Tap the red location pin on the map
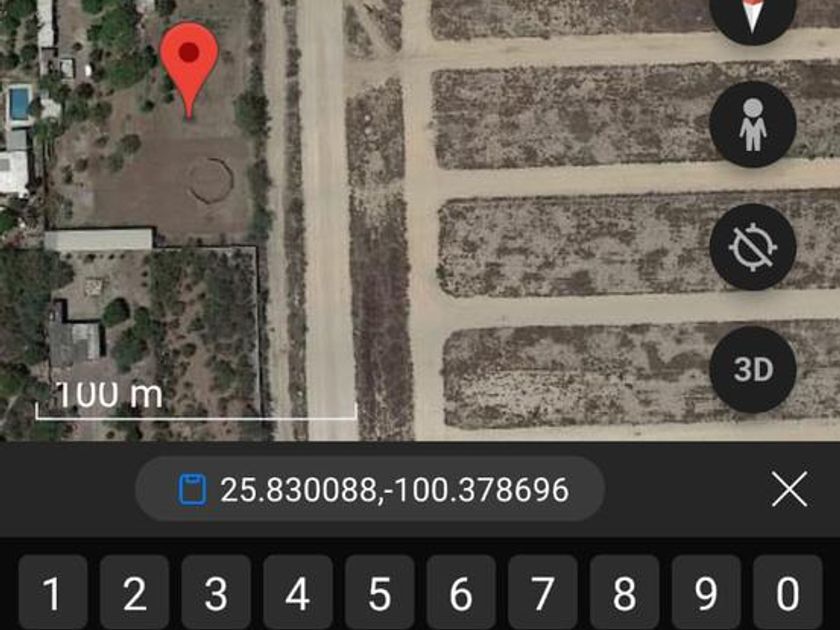840x630 pixels. [189, 60]
